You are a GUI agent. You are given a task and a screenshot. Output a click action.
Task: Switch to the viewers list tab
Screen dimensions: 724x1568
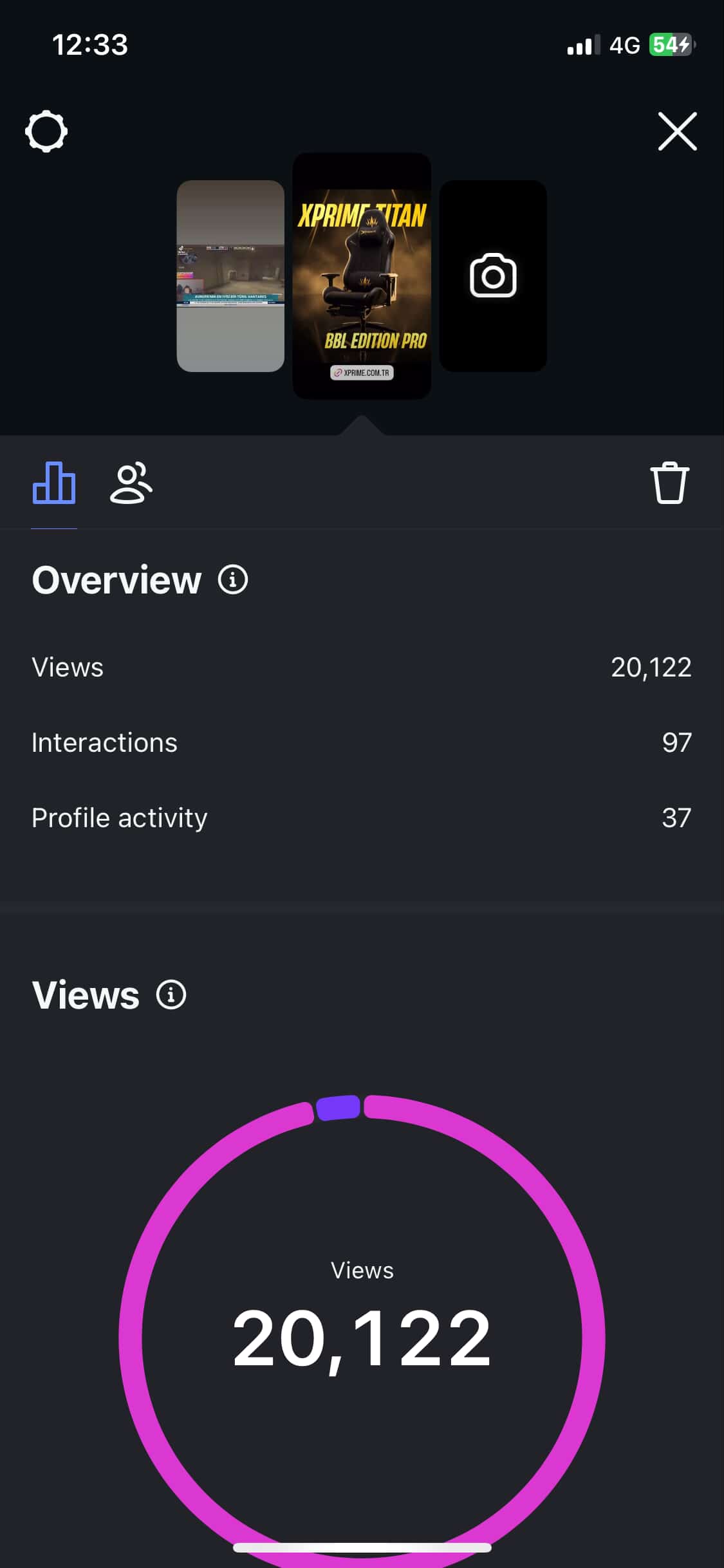point(131,483)
